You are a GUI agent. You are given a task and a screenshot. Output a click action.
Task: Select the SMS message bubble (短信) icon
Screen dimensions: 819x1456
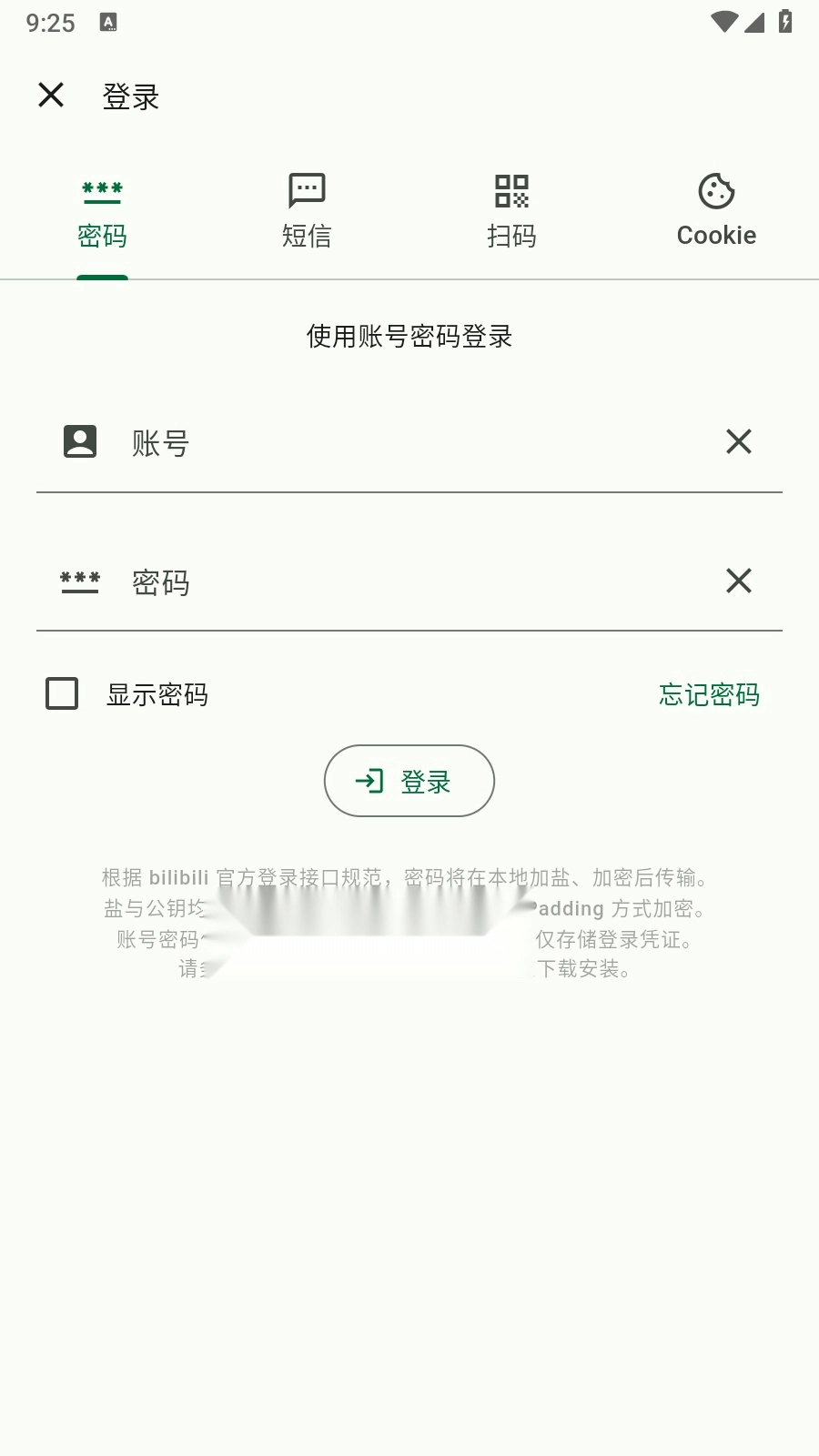coord(306,190)
